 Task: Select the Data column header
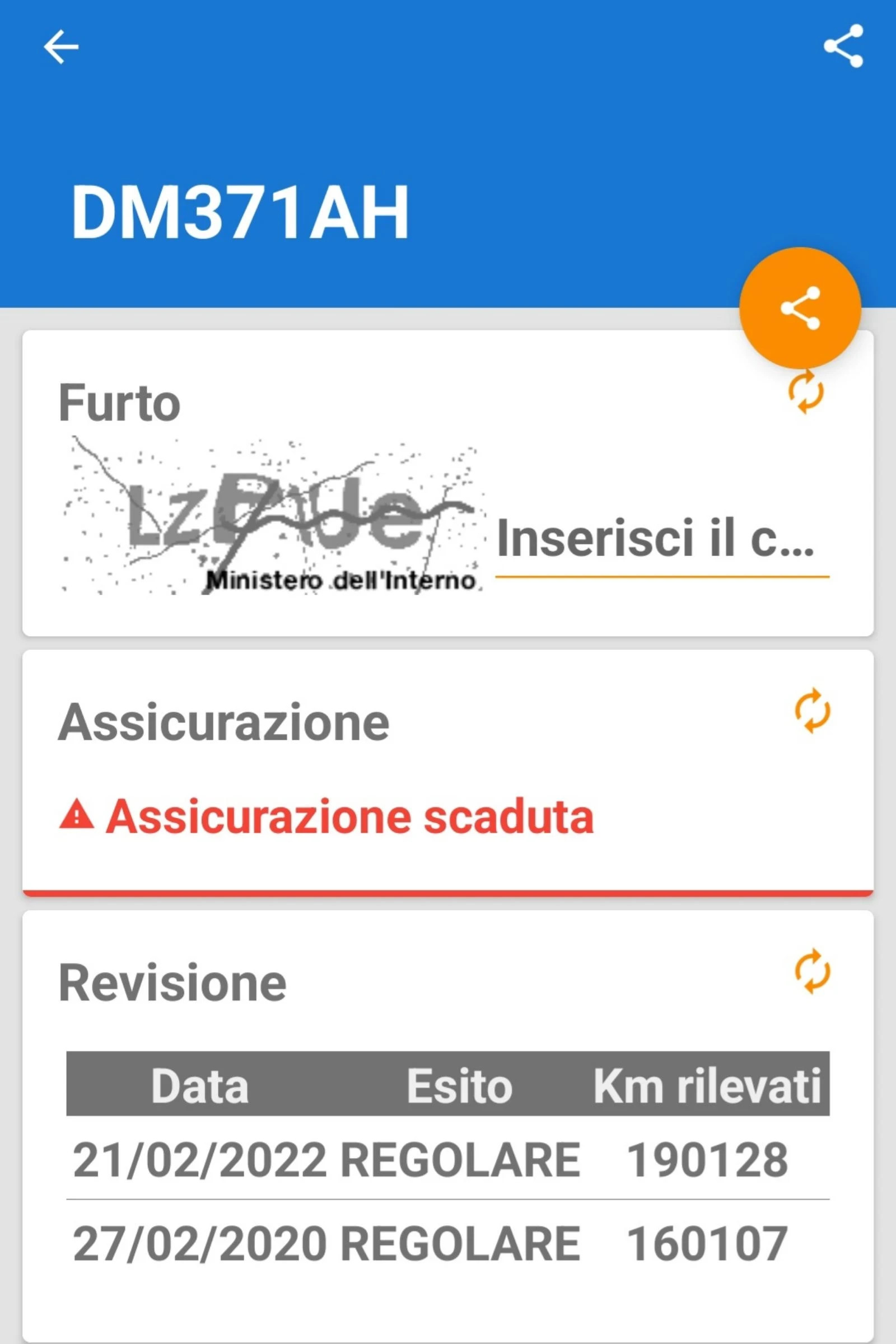tap(200, 1085)
